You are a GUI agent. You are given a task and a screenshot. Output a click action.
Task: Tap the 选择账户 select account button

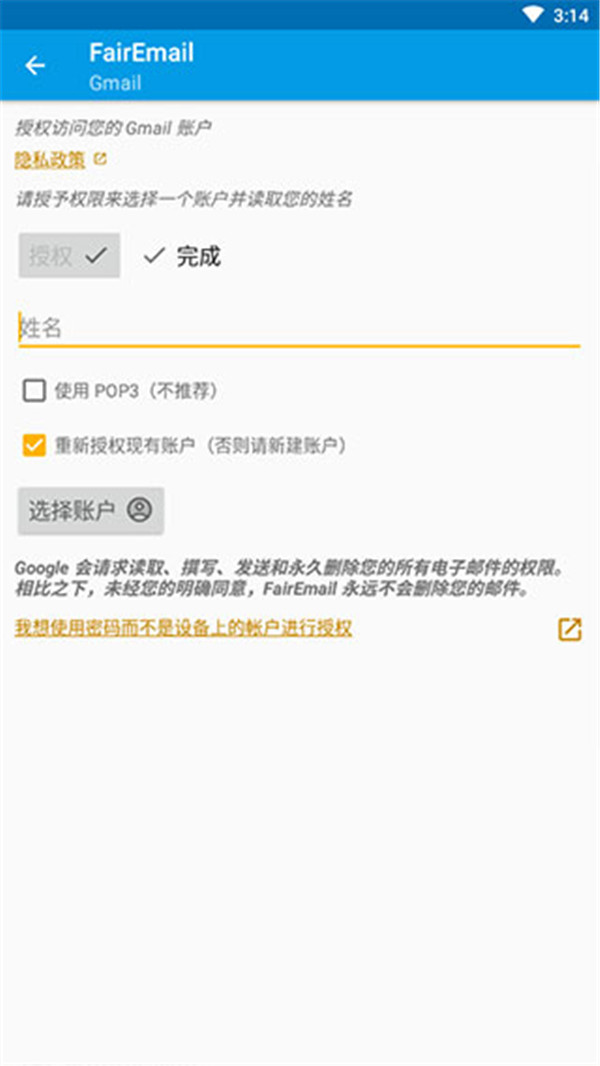(x=90, y=511)
